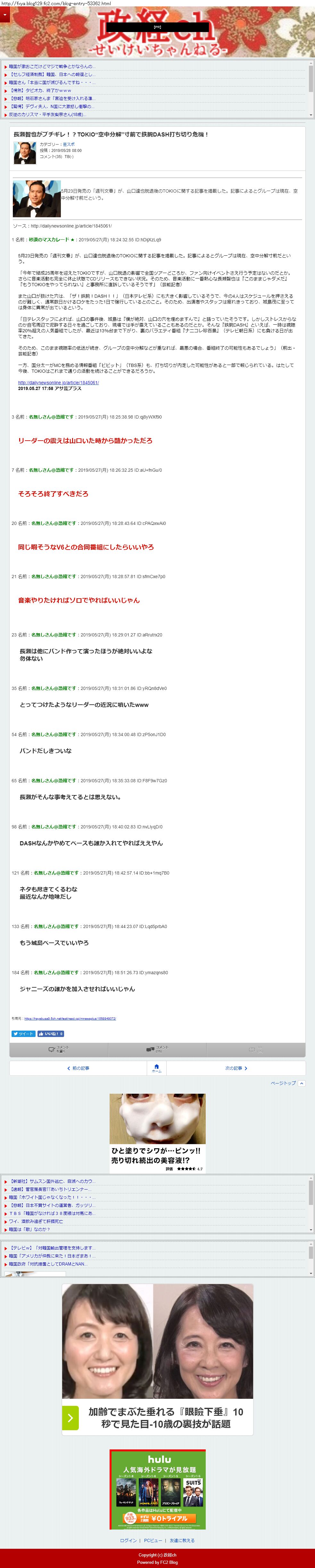This screenshot has width=315, height=1568.
Task: Tap コメントを書く to write a comment
Action: pyautogui.click(x=59, y=1049)
